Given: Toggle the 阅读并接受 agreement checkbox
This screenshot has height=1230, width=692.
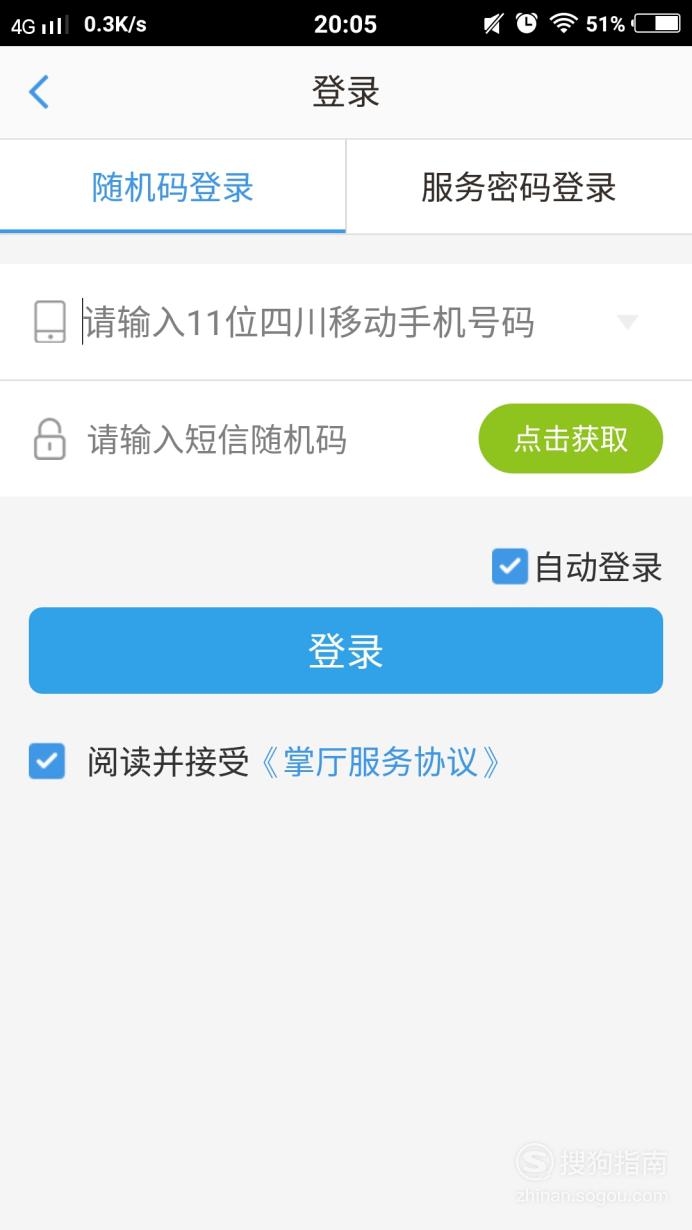Looking at the screenshot, I should [47, 762].
